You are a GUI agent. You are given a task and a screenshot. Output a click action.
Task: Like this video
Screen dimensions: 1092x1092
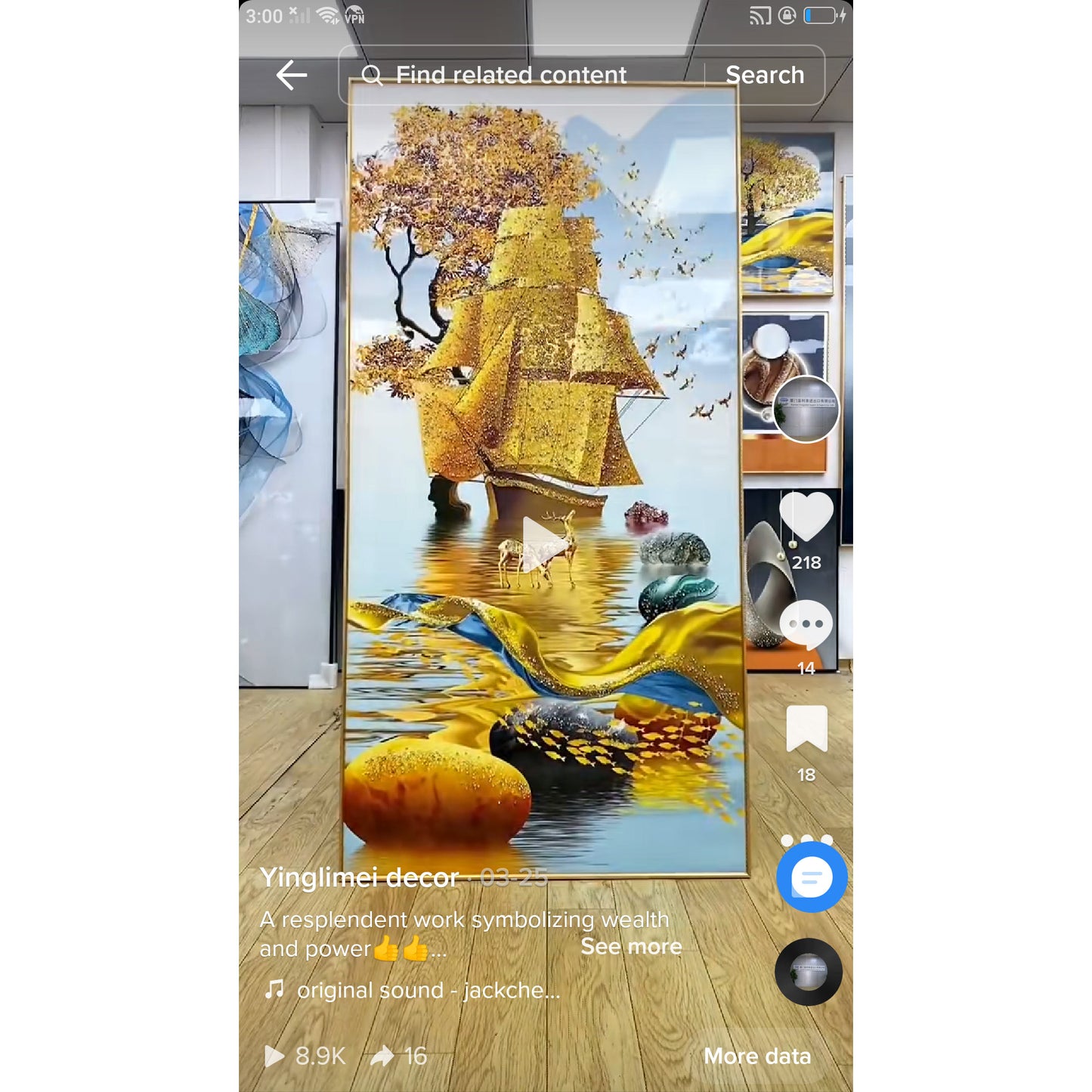point(806,518)
